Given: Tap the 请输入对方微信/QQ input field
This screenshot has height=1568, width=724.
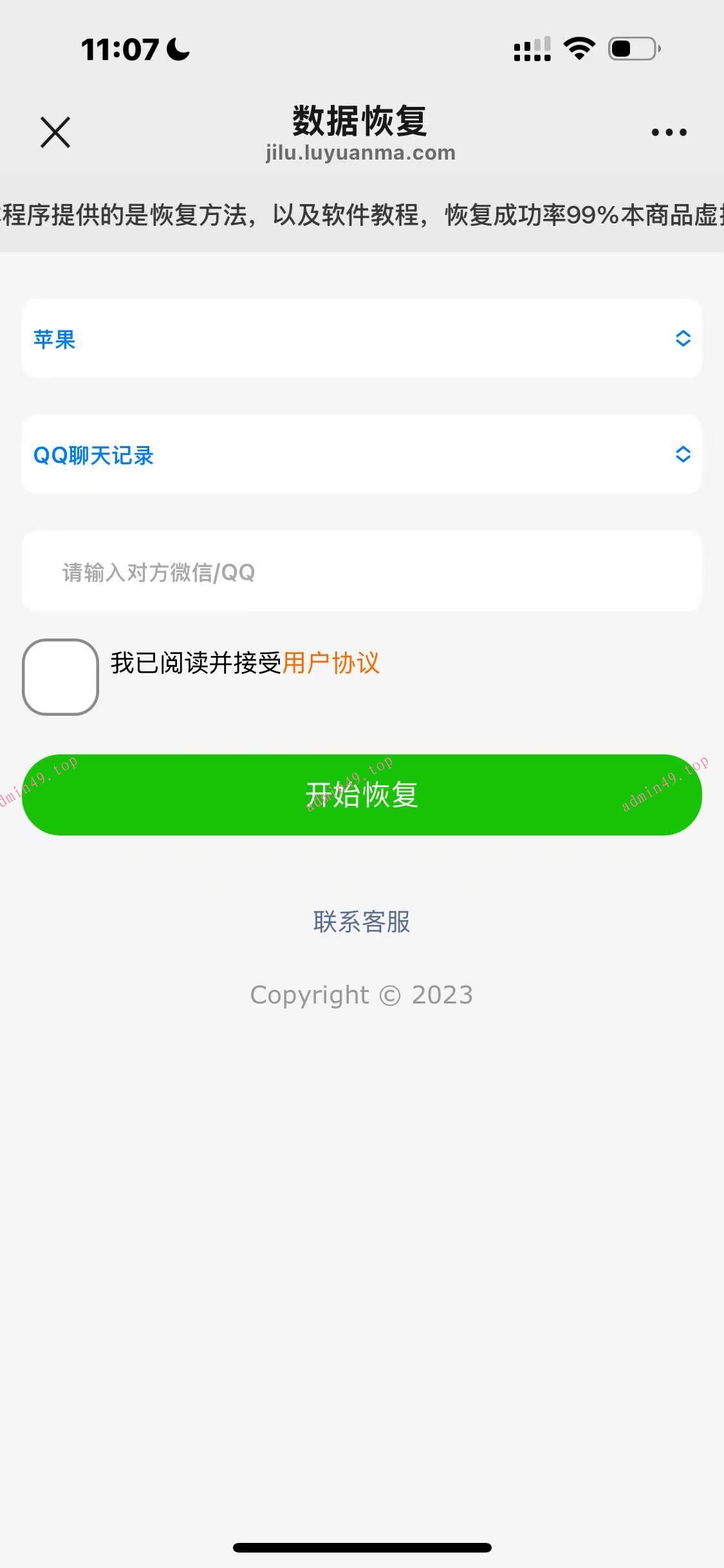Looking at the screenshot, I should point(362,572).
